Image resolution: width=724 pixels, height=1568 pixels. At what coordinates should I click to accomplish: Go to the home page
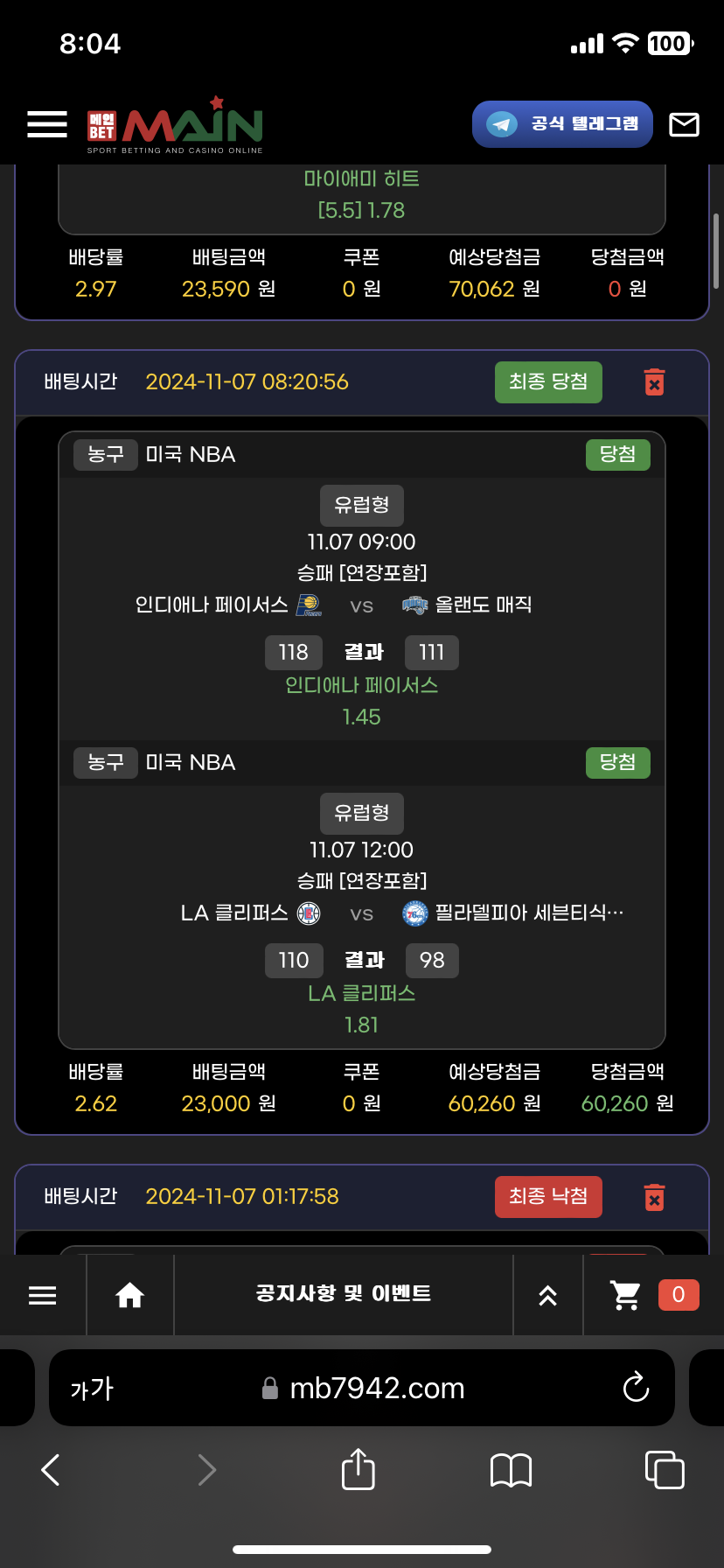point(130,1295)
